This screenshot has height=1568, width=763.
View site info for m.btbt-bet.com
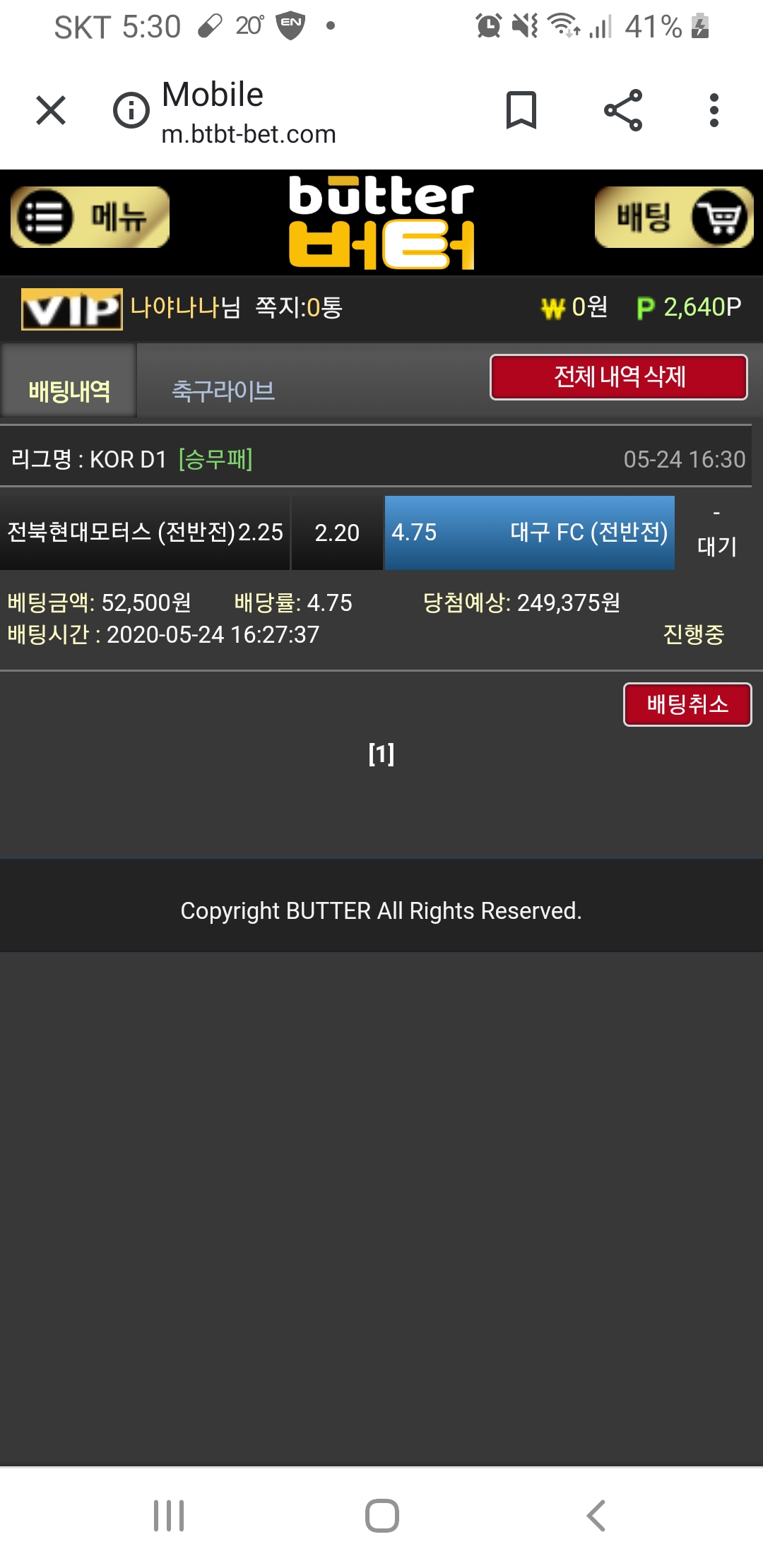click(x=131, y=110)
